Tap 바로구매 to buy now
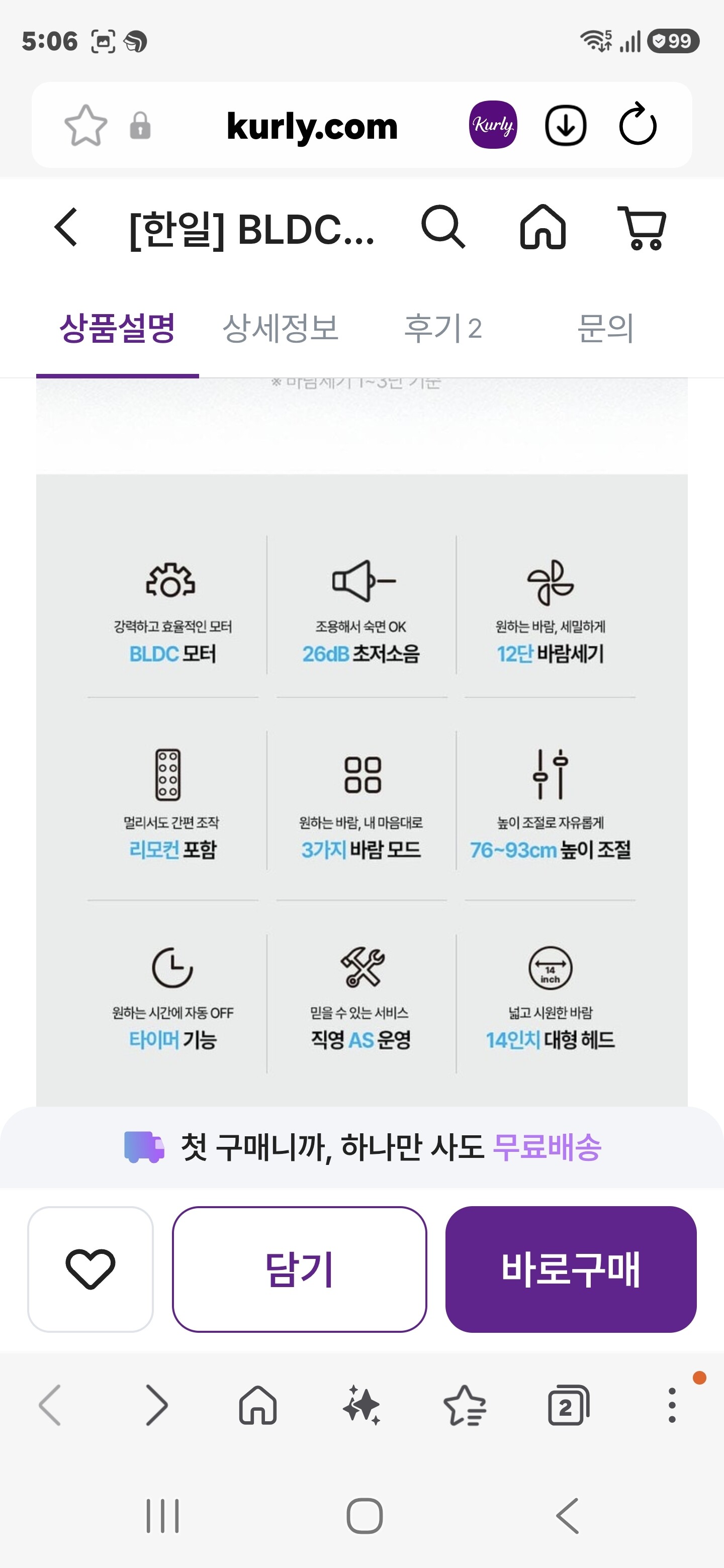The width and height of the screenshot is (724, 1568). [571, 1268]
